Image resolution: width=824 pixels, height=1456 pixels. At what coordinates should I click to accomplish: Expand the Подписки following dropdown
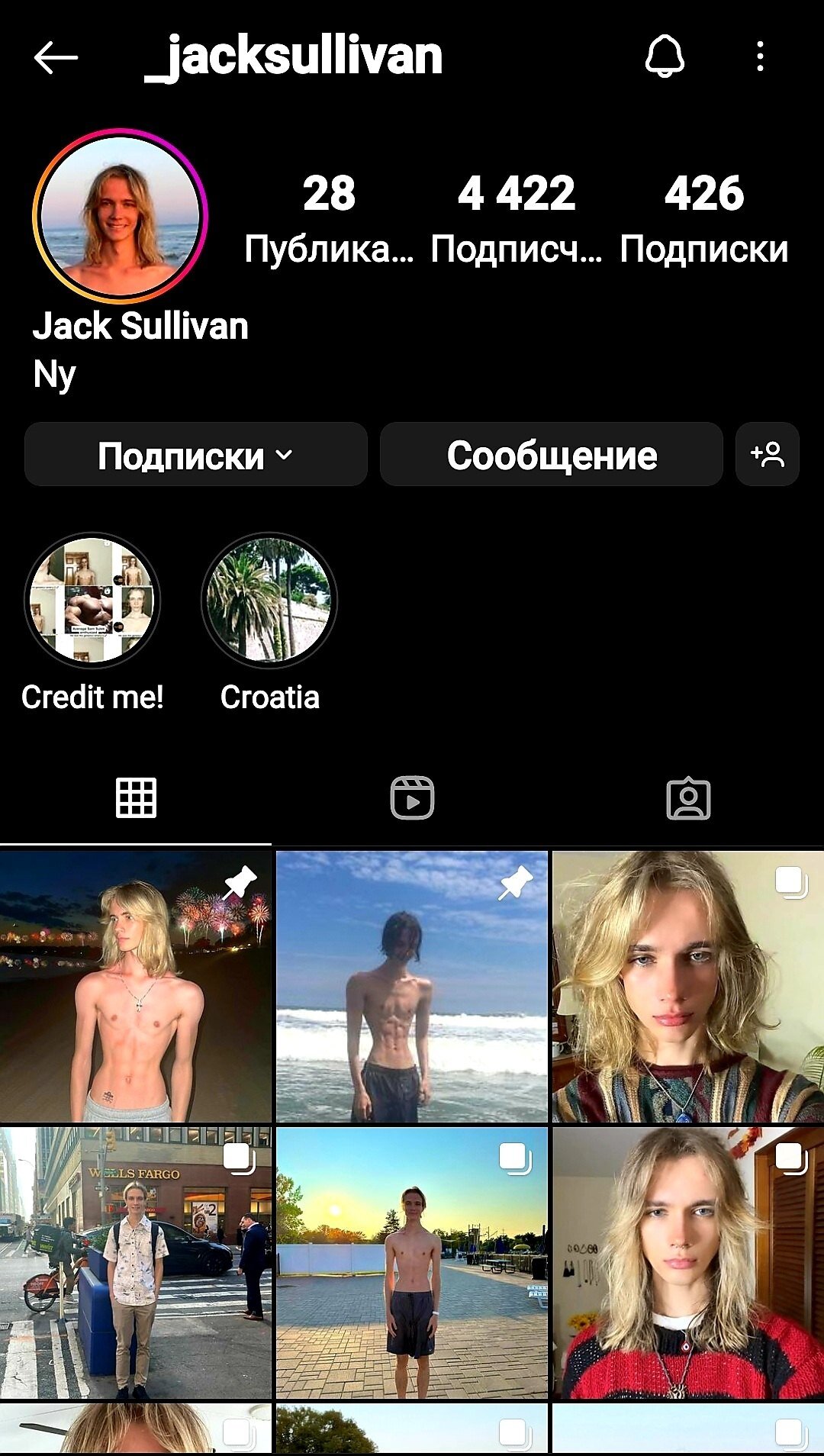196,455
